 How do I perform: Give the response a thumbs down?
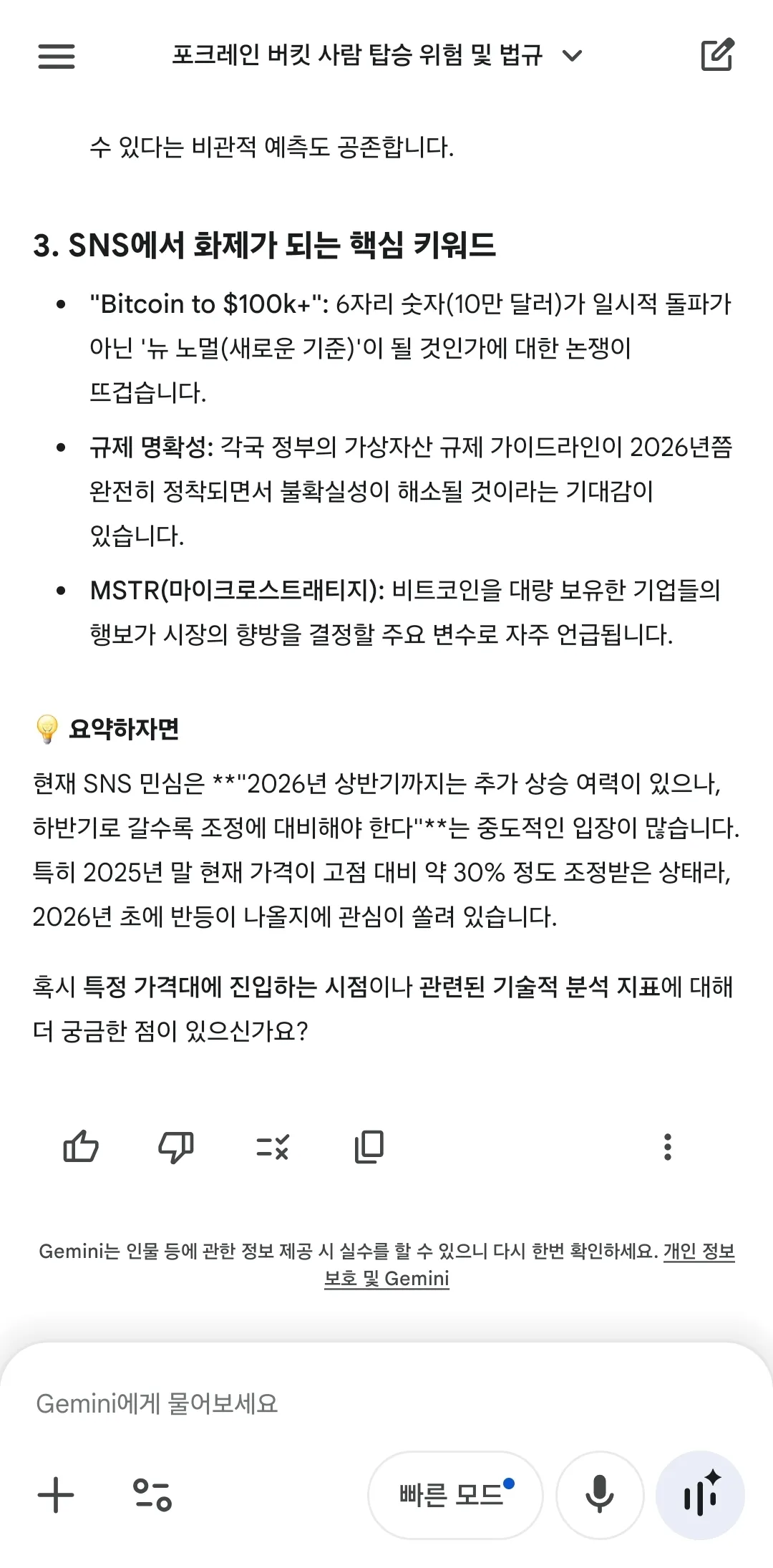pos(176,1146)
